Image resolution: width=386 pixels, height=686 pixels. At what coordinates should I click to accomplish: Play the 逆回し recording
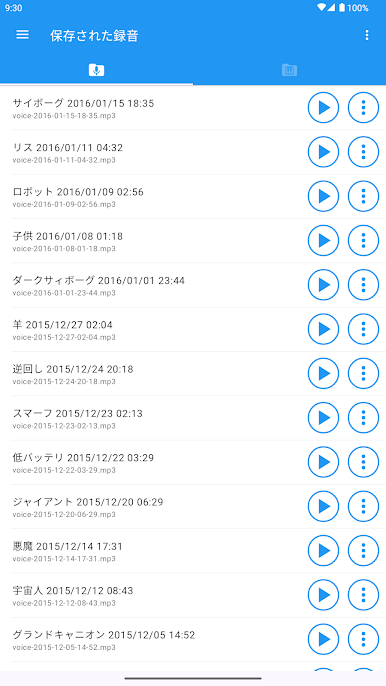[x=323, y=374]
